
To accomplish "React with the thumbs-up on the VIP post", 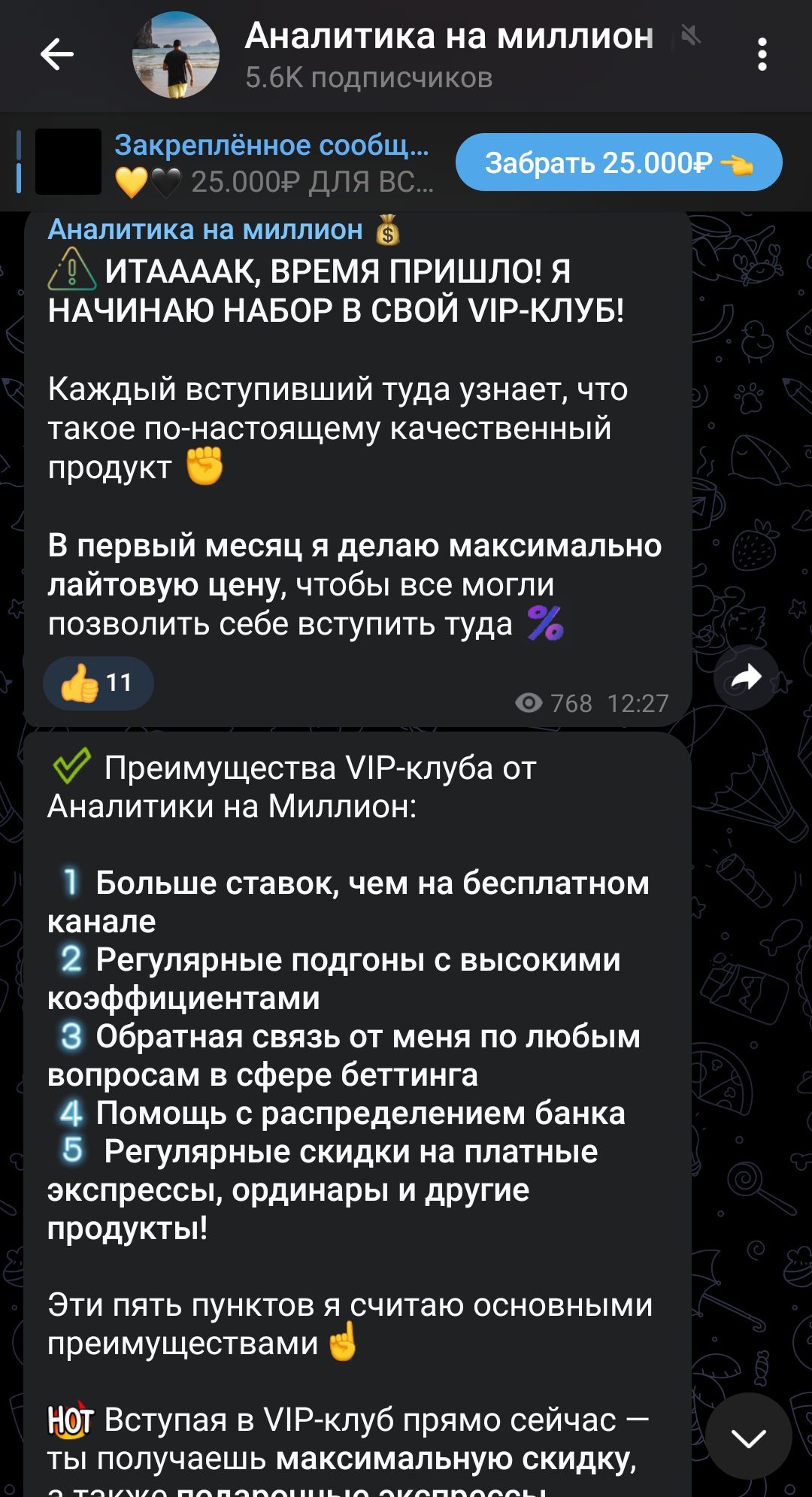I will (x=98, y=683).
